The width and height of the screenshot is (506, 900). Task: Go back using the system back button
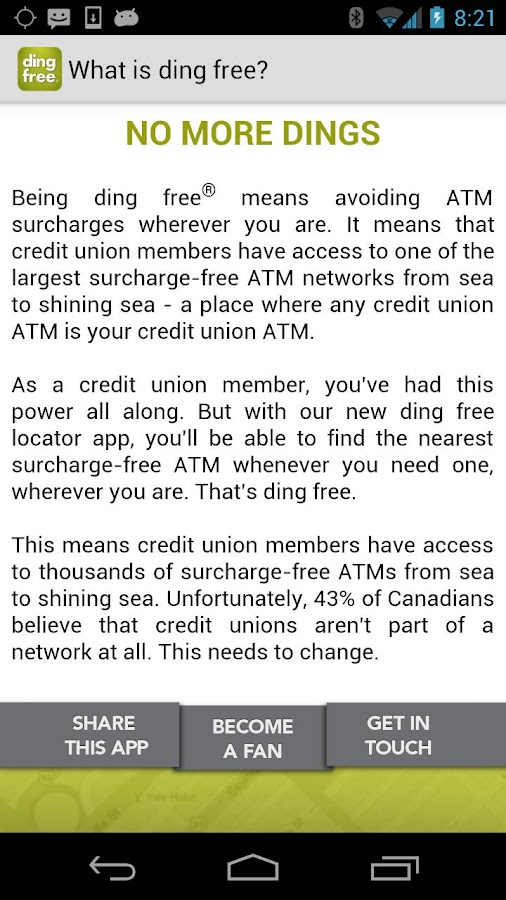click(x=112, y=867)
